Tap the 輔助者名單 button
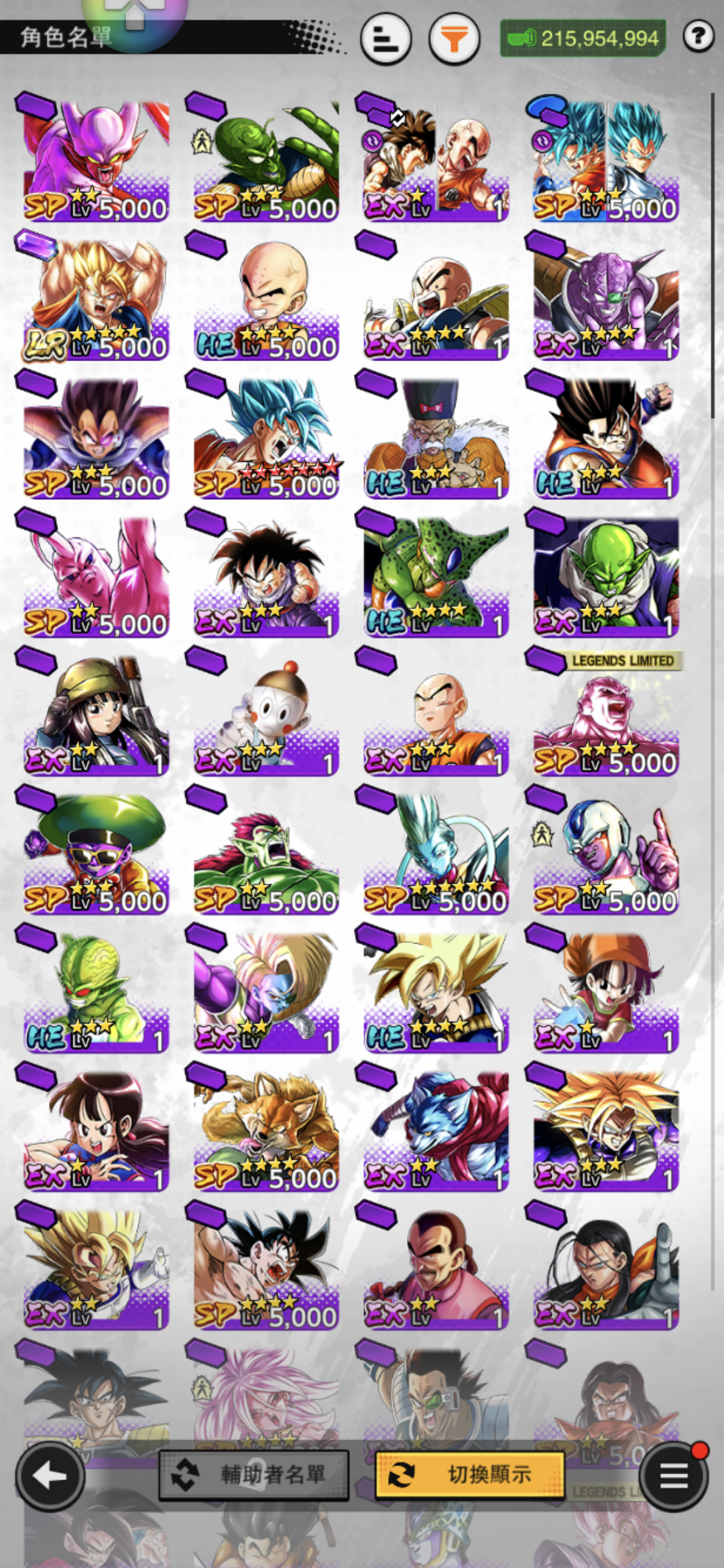The image size is (724, 1568). pos(254,1474)
